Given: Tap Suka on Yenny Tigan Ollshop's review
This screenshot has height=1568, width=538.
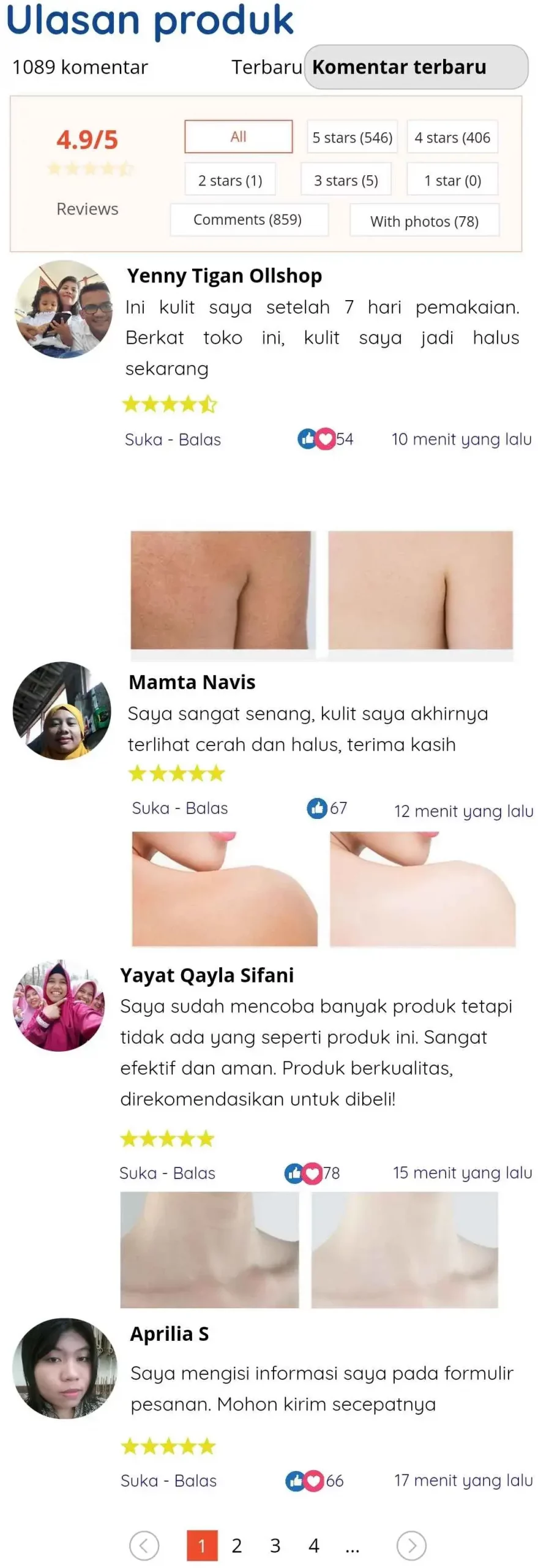Looking at the screenshot, I should pos(143,439).
